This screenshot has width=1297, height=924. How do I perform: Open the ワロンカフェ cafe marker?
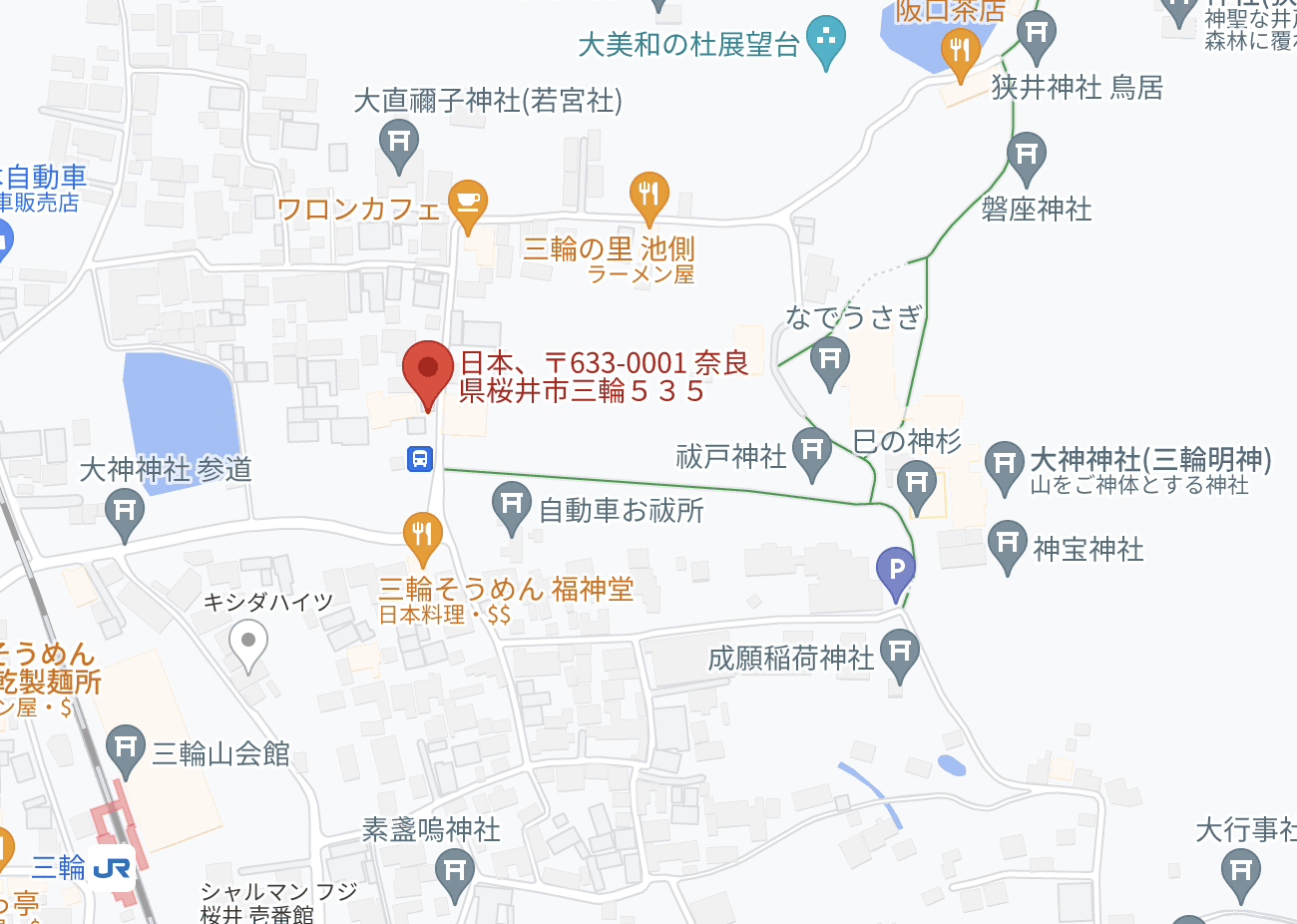(x=467, y=202)
